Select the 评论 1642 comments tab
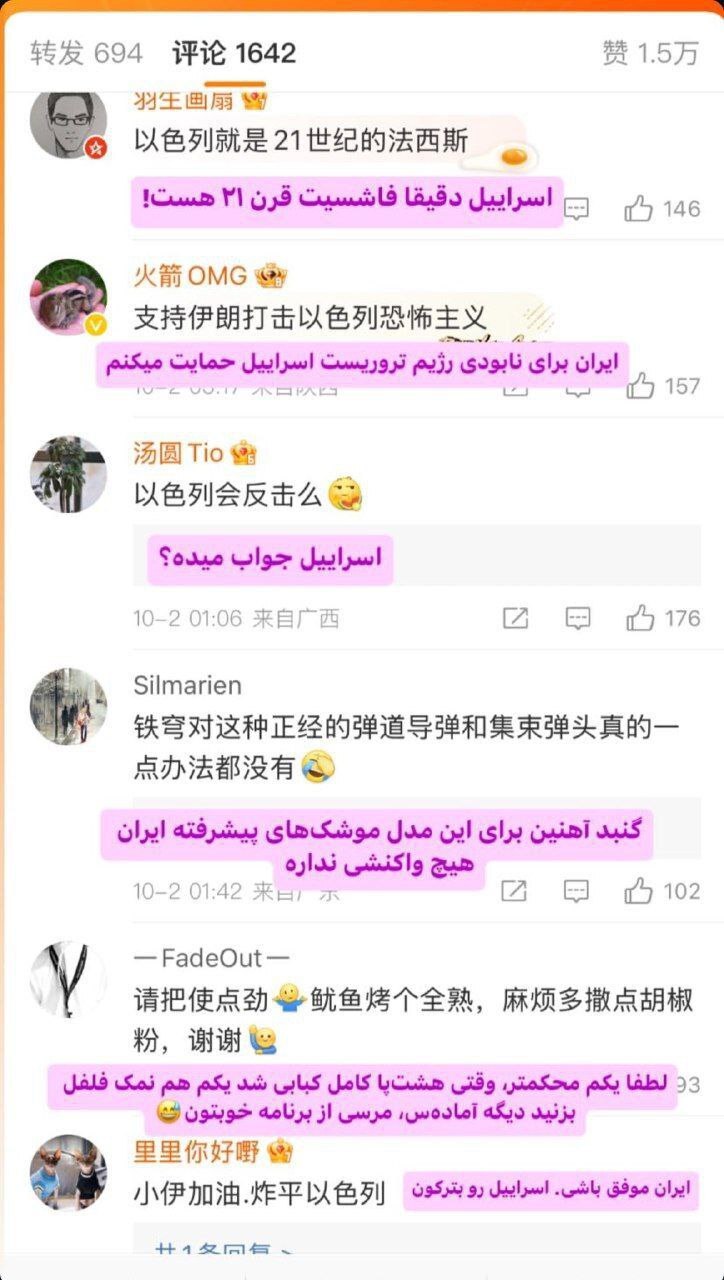This screenshot has width=724, height=1280. (234, 53)
